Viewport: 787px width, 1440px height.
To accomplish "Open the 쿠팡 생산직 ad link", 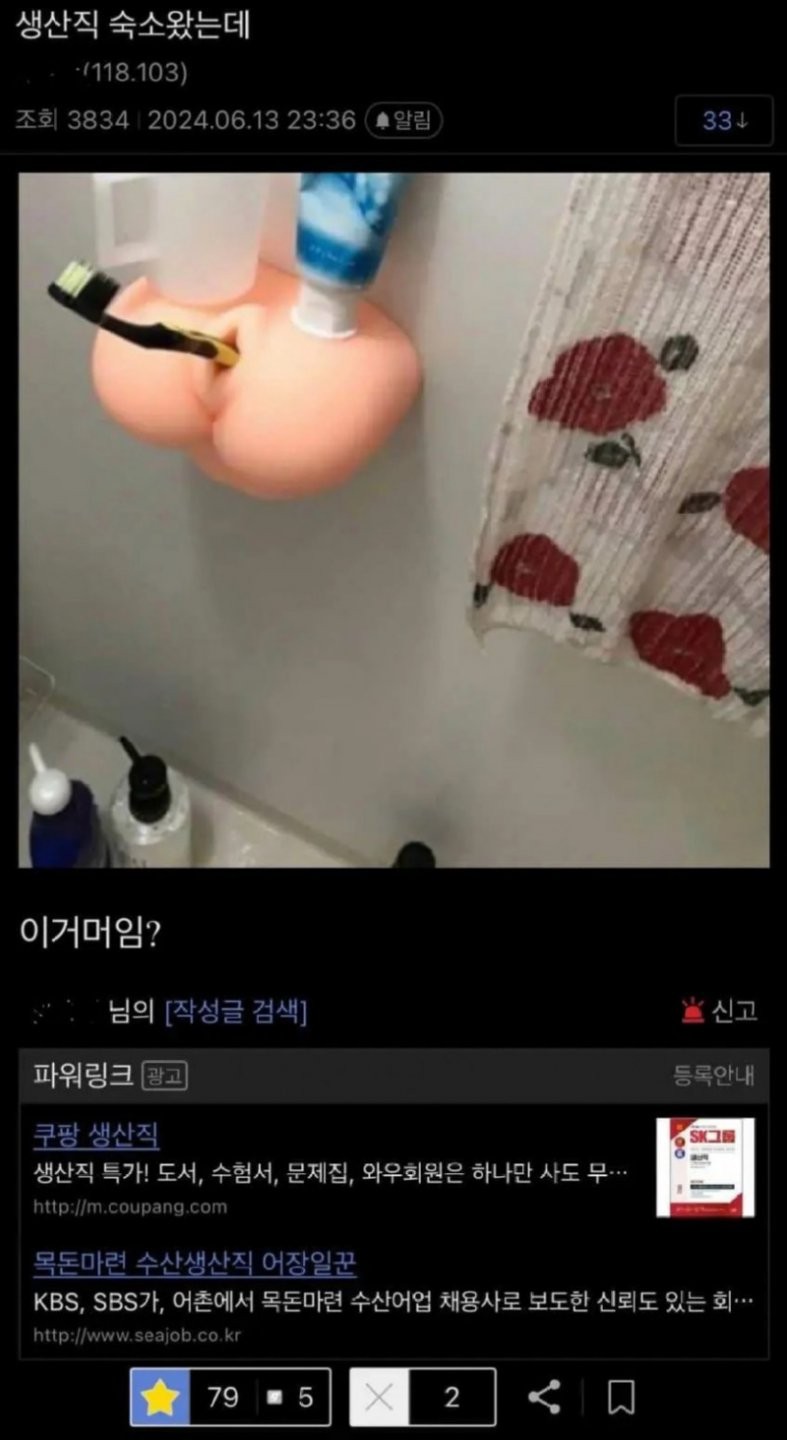I will tap(96, 1136).
